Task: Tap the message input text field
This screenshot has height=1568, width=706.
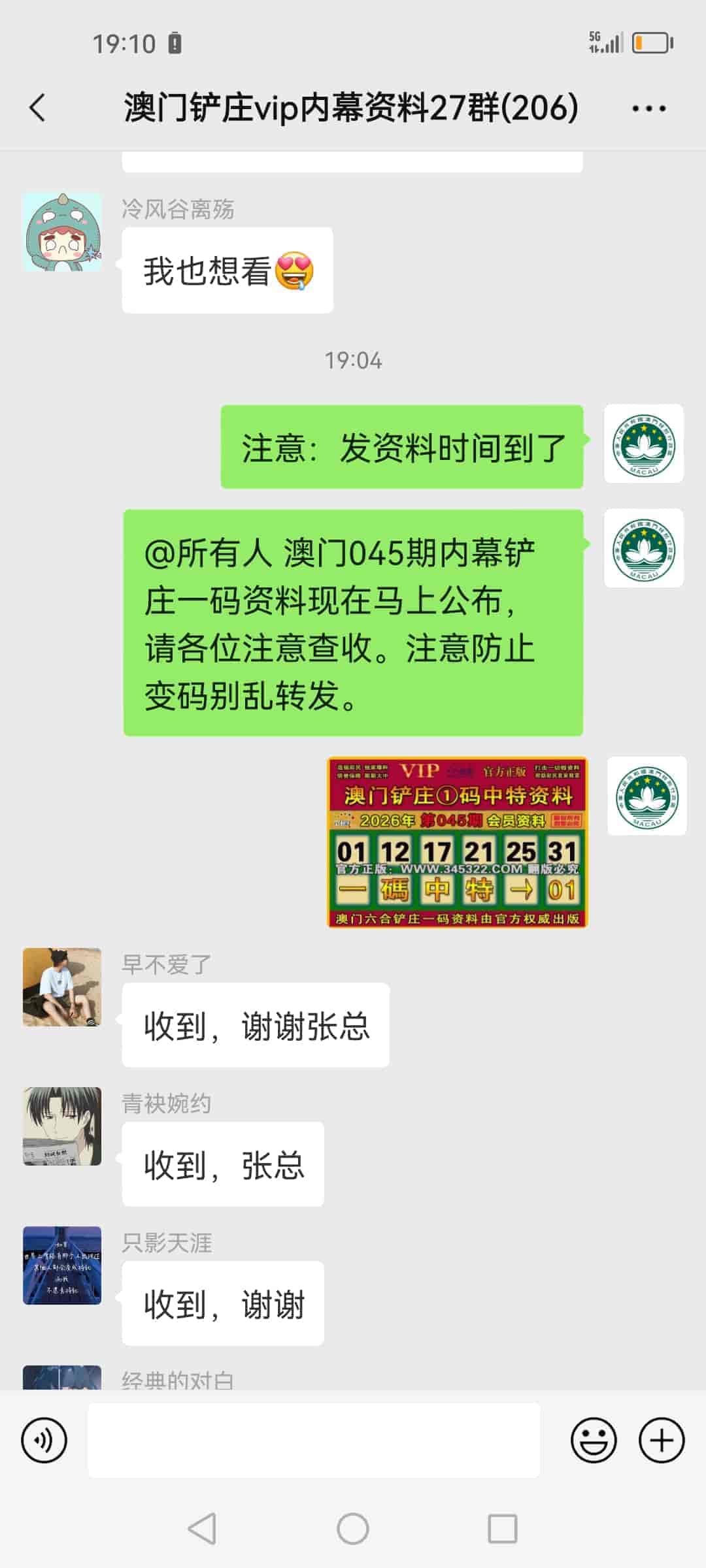Action: pos(314,1441)
